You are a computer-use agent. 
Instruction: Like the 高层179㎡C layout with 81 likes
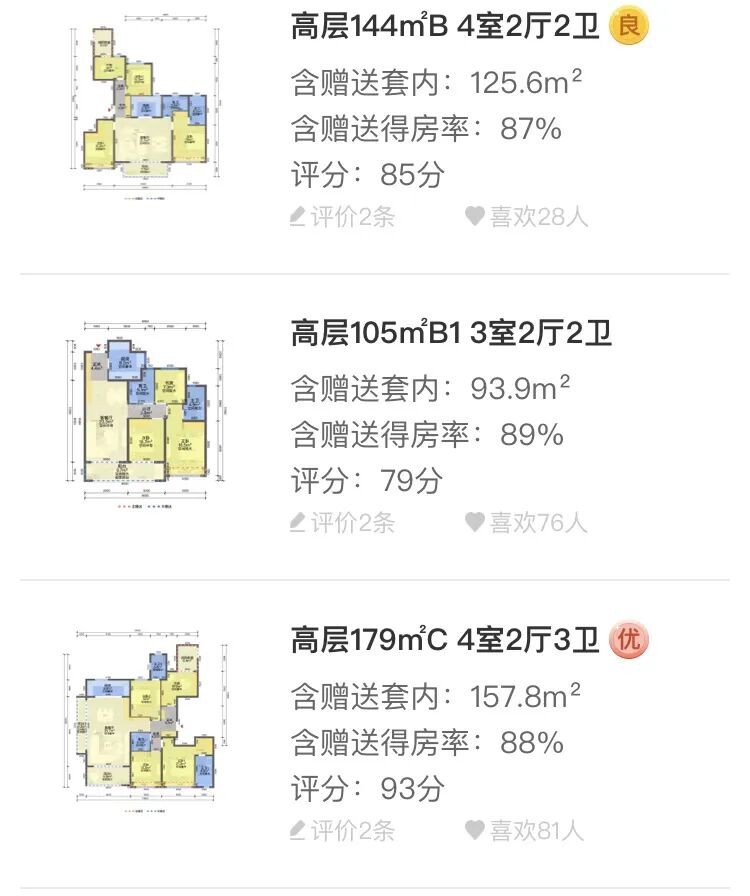click(x=527, y=830)
